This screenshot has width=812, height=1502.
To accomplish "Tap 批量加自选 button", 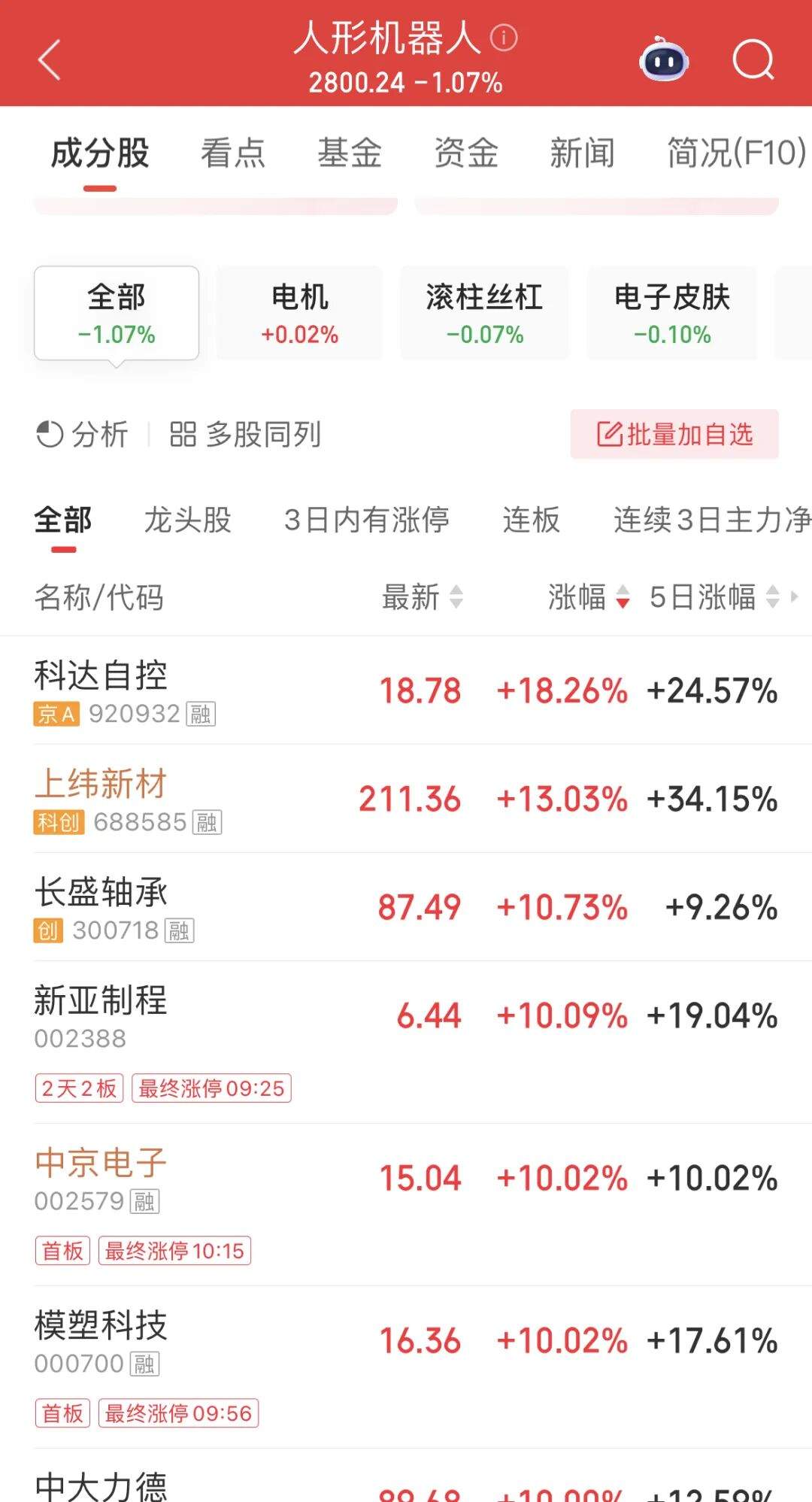I will point(674,434).
